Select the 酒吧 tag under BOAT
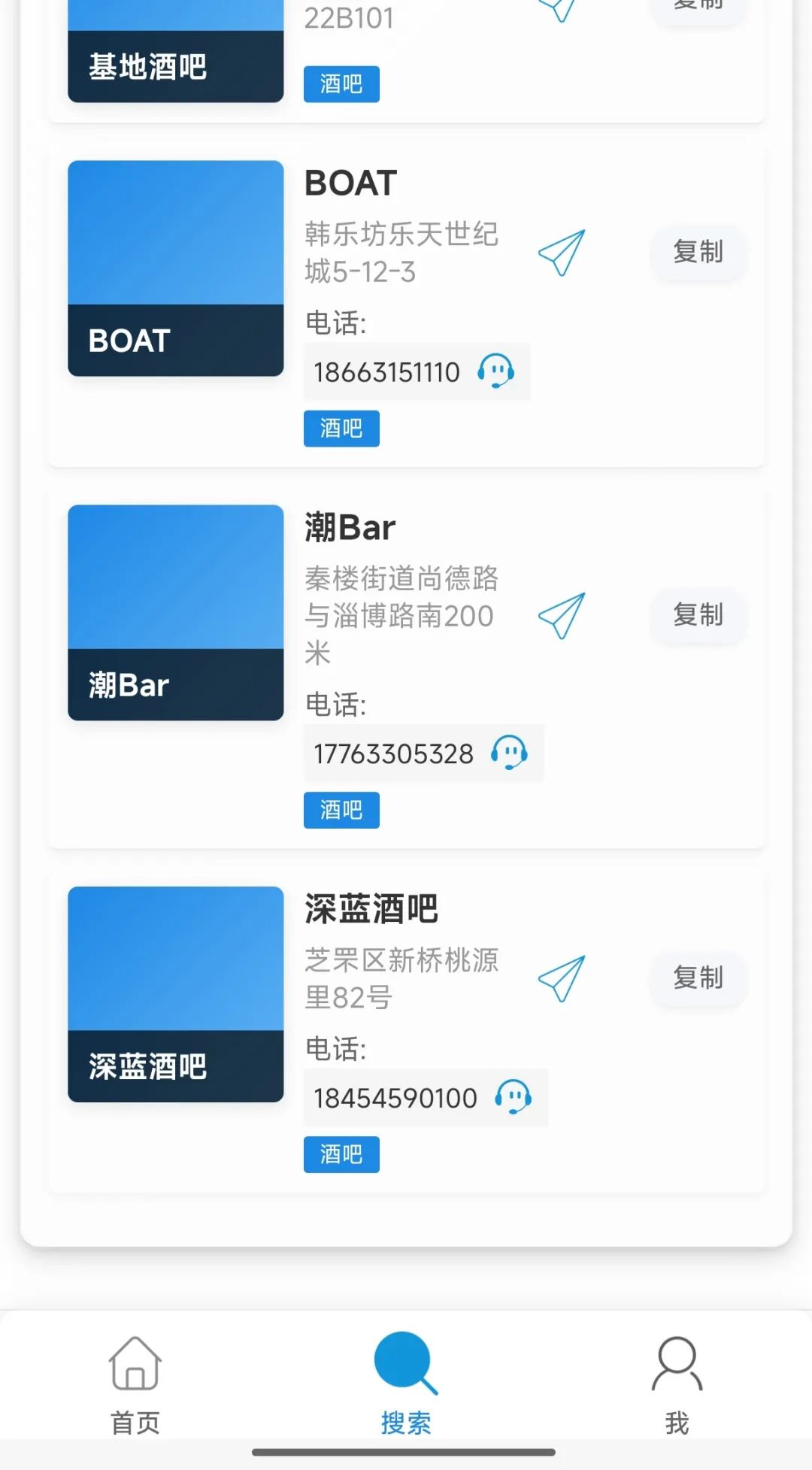 click(341, 428)
